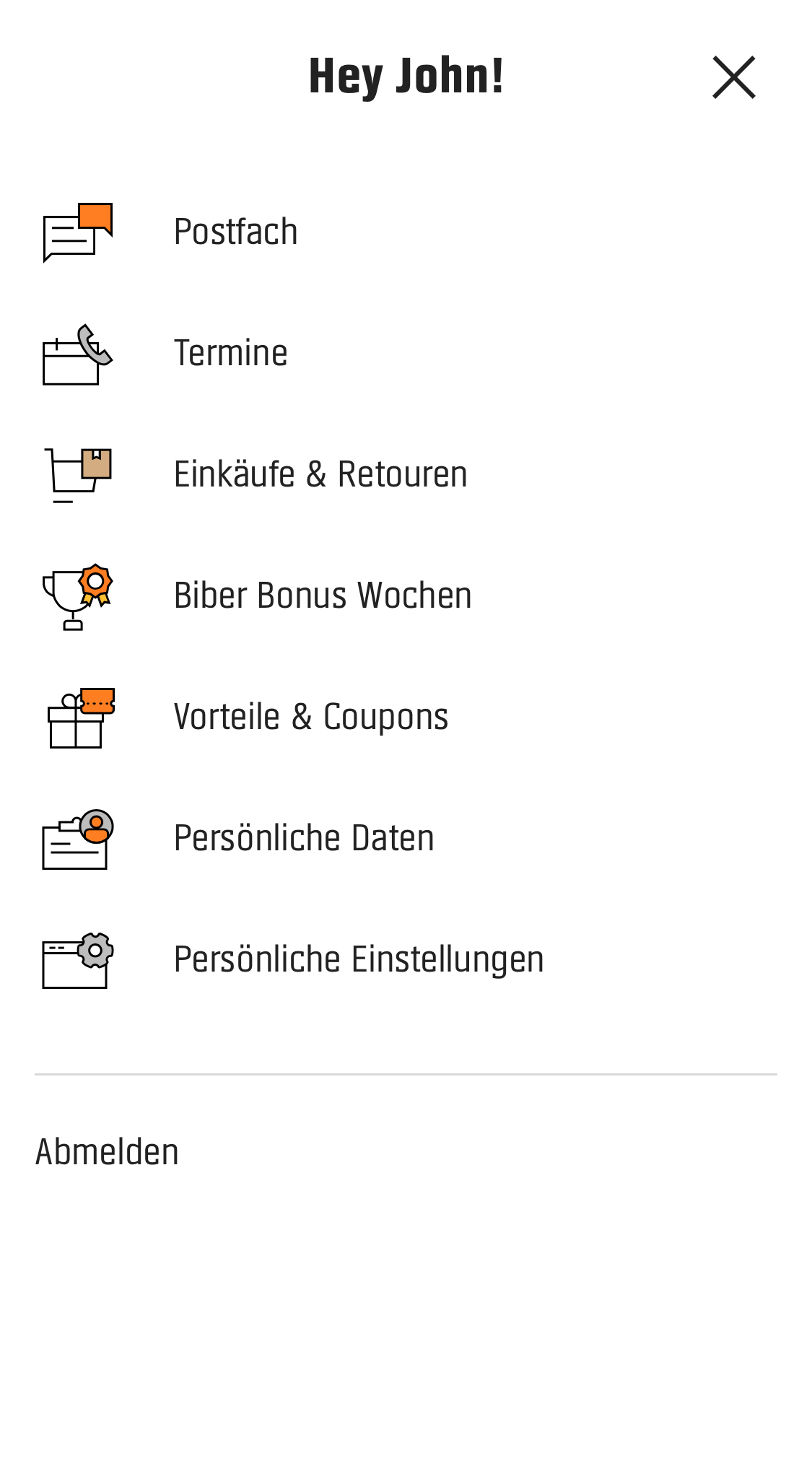Click the trophy medal icon next to Biber Bonus Wochen
Viewport: 812px width, 1479px height.
[x=76, y=595]
